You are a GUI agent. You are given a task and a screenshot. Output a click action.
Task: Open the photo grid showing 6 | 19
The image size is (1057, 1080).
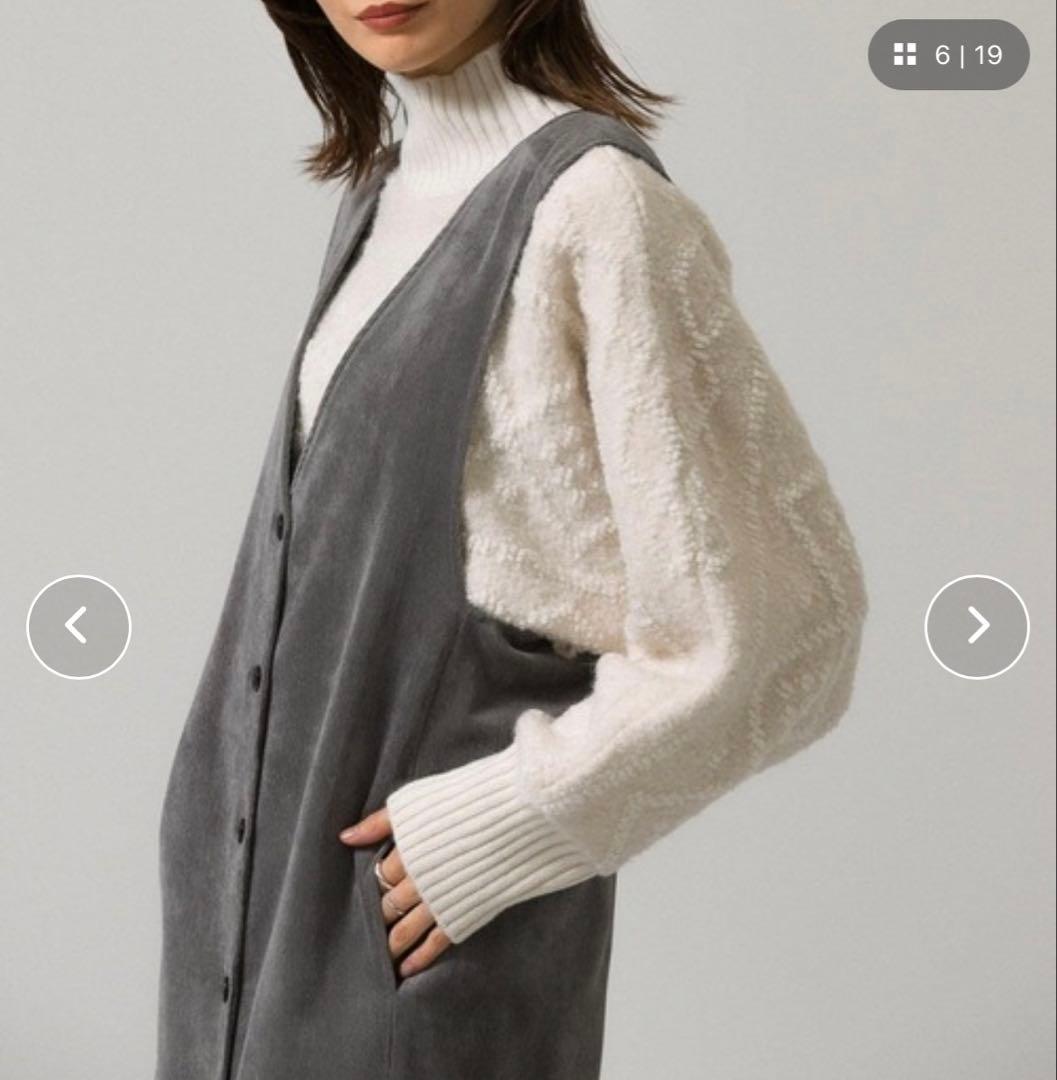click(x=948, y=55)
